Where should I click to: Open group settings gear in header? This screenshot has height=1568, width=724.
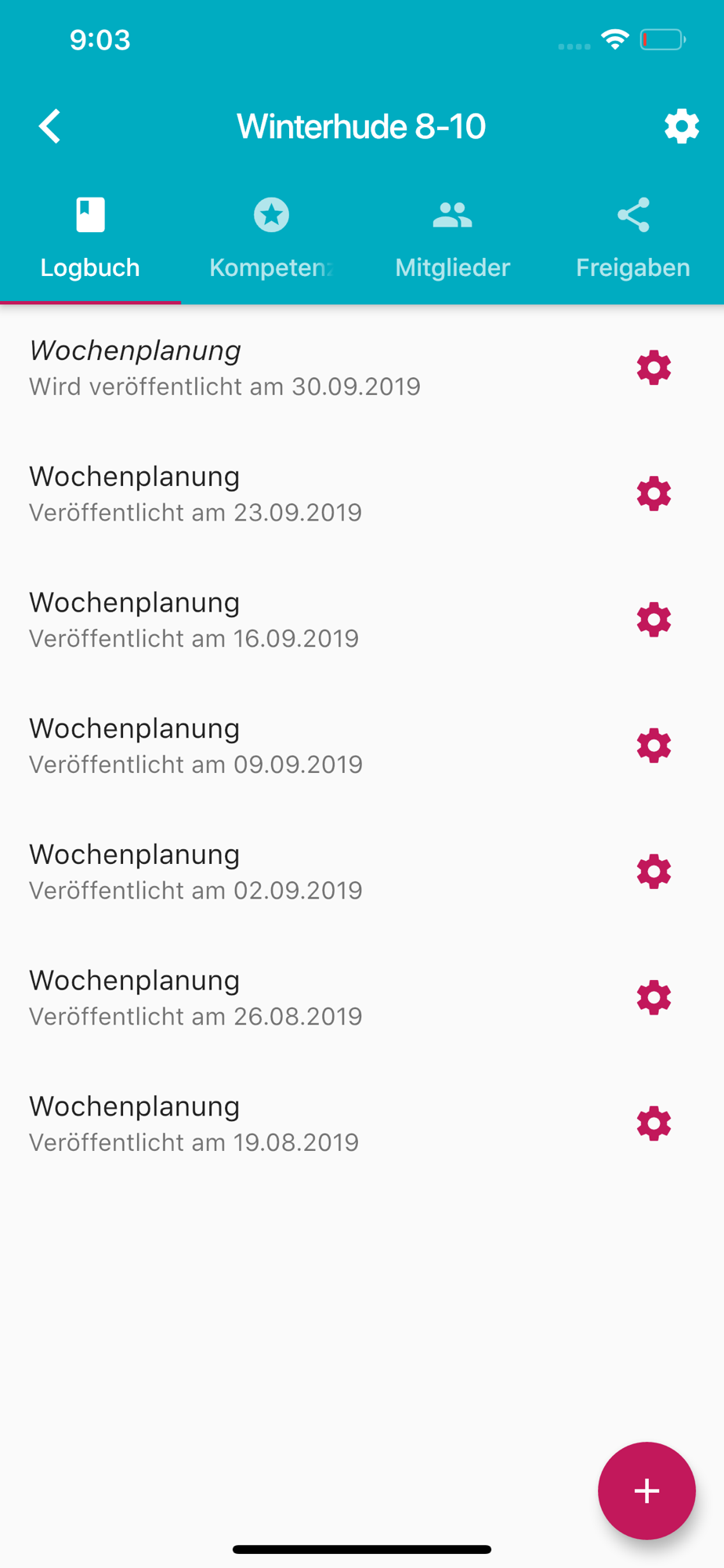[x=681, y=126]
